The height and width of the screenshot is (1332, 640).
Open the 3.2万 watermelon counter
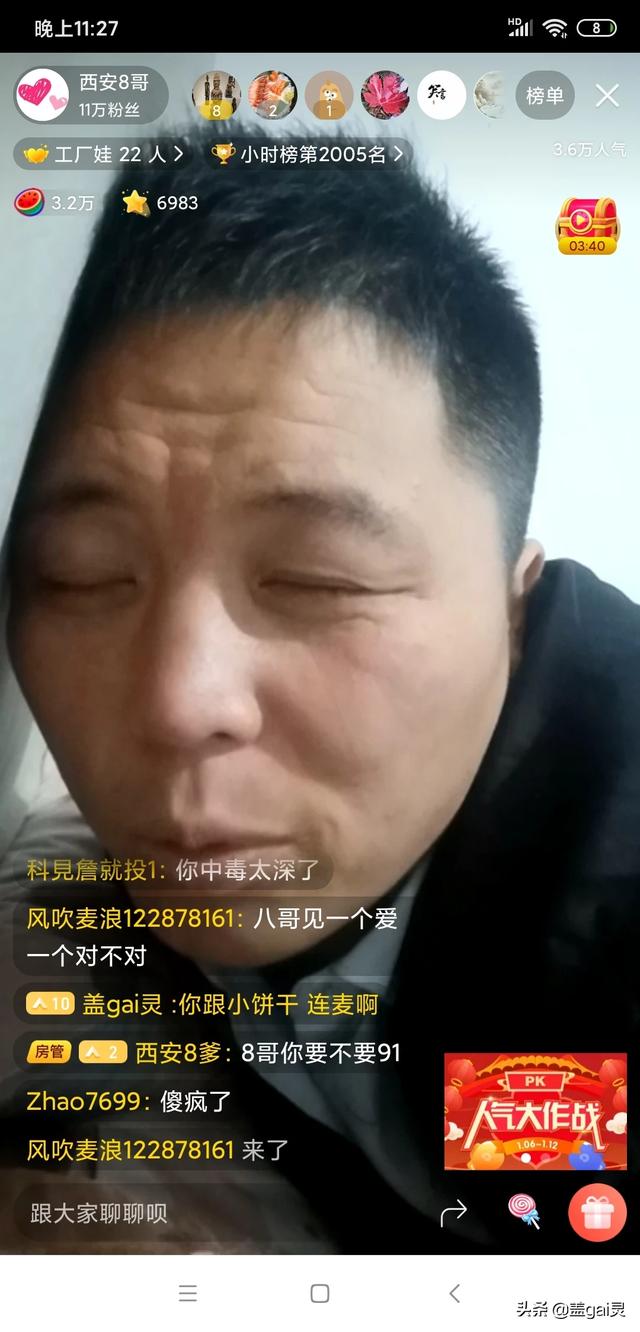pos(55,202)
